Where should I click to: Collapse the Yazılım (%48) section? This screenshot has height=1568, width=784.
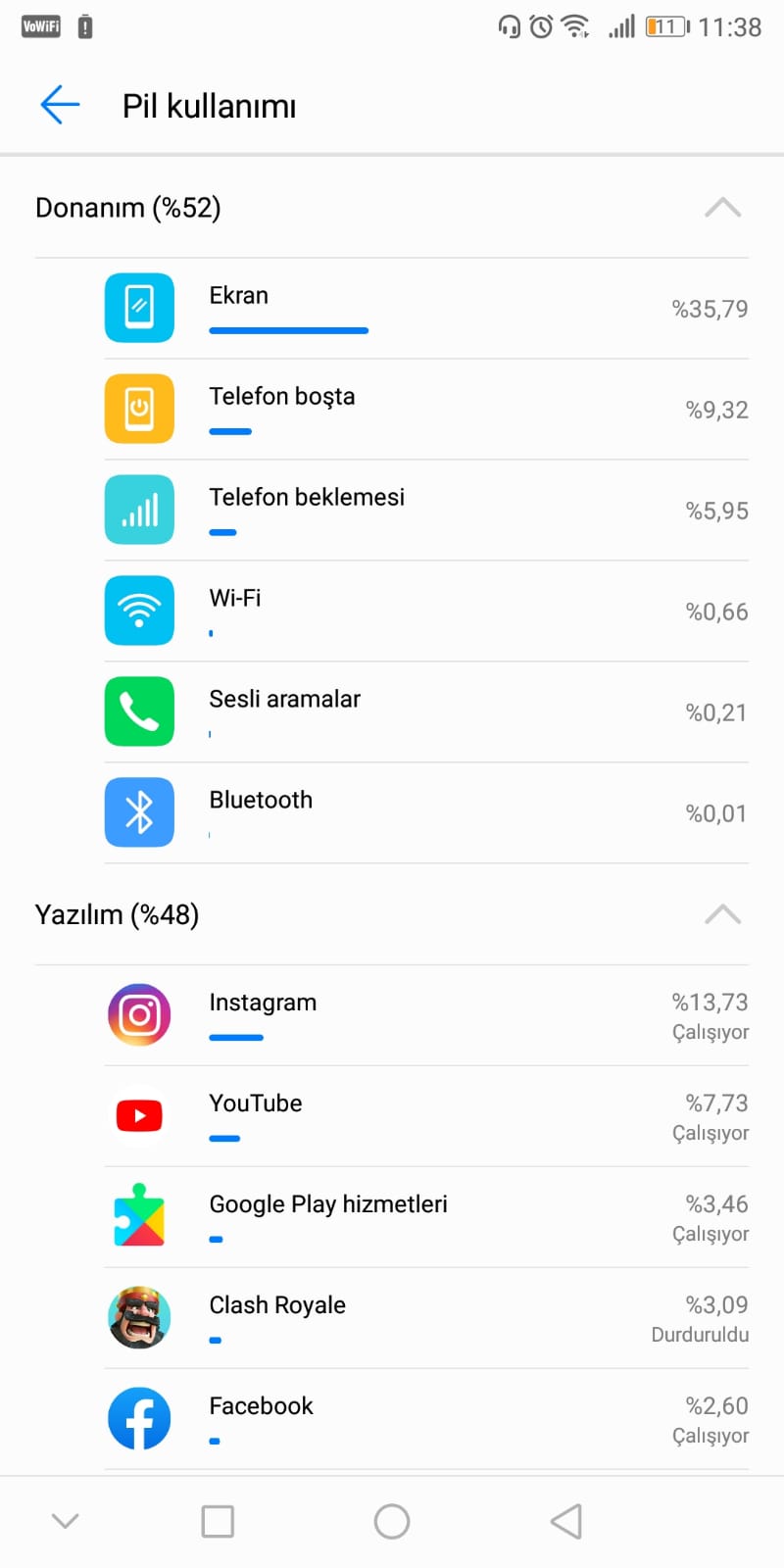coord(722,914)
